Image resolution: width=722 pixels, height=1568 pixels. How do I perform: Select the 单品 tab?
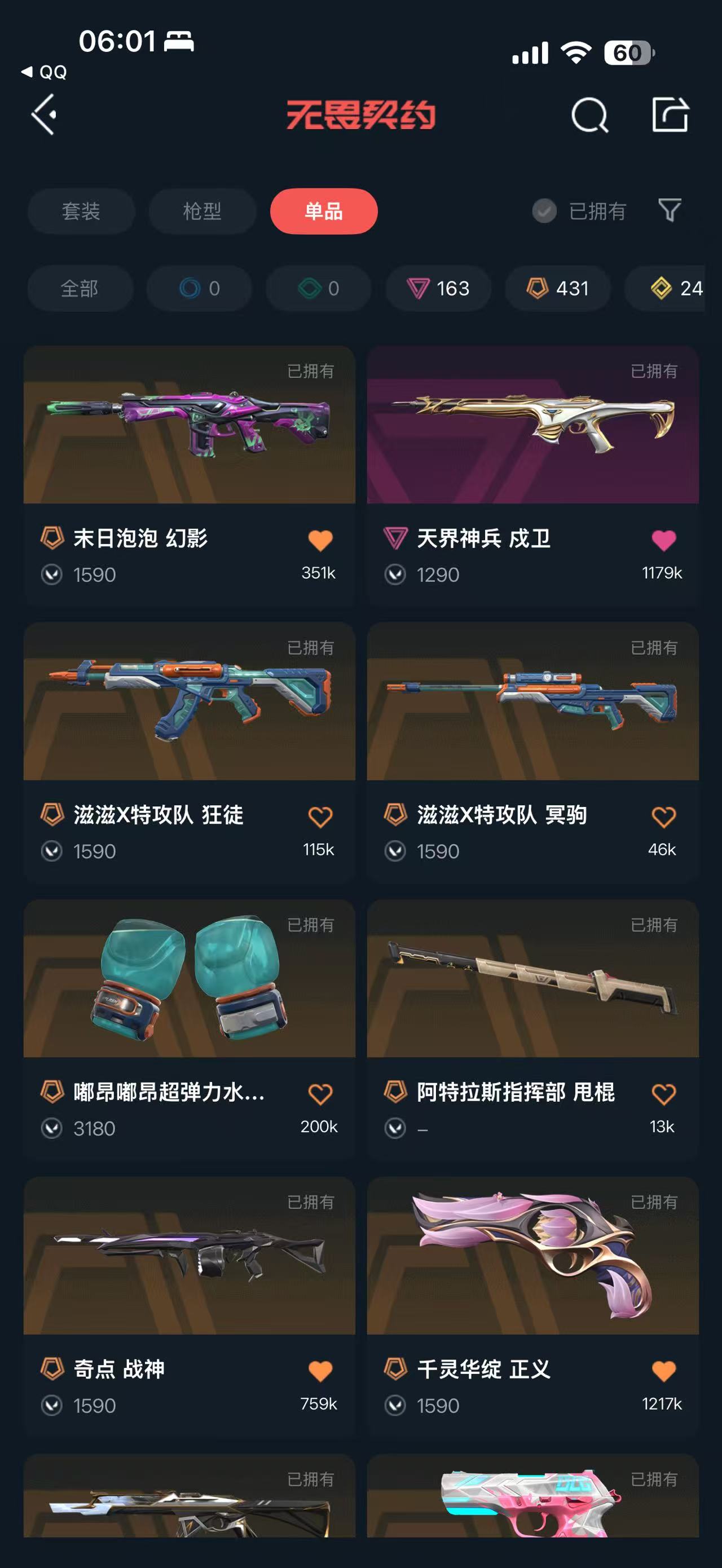pyautogui.click(x=324, y=211)
